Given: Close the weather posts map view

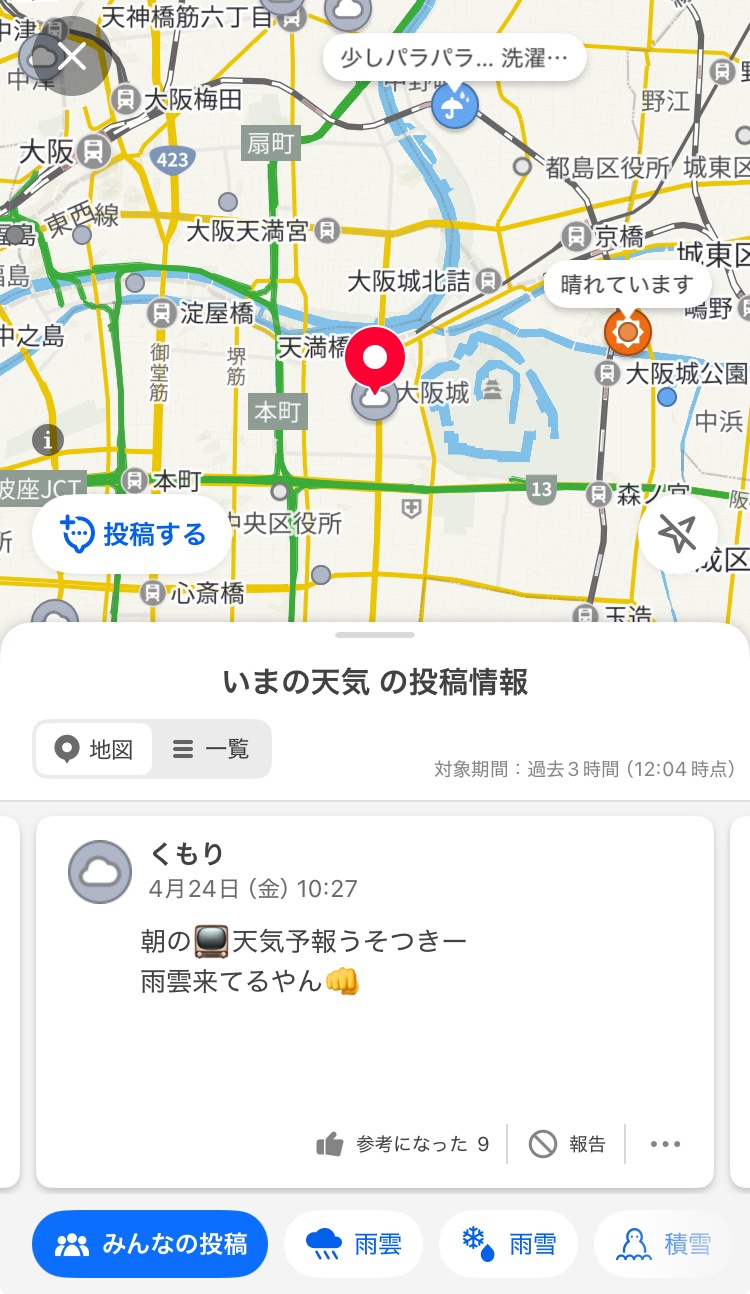Looking at the screenshot, I should point(71,57).
